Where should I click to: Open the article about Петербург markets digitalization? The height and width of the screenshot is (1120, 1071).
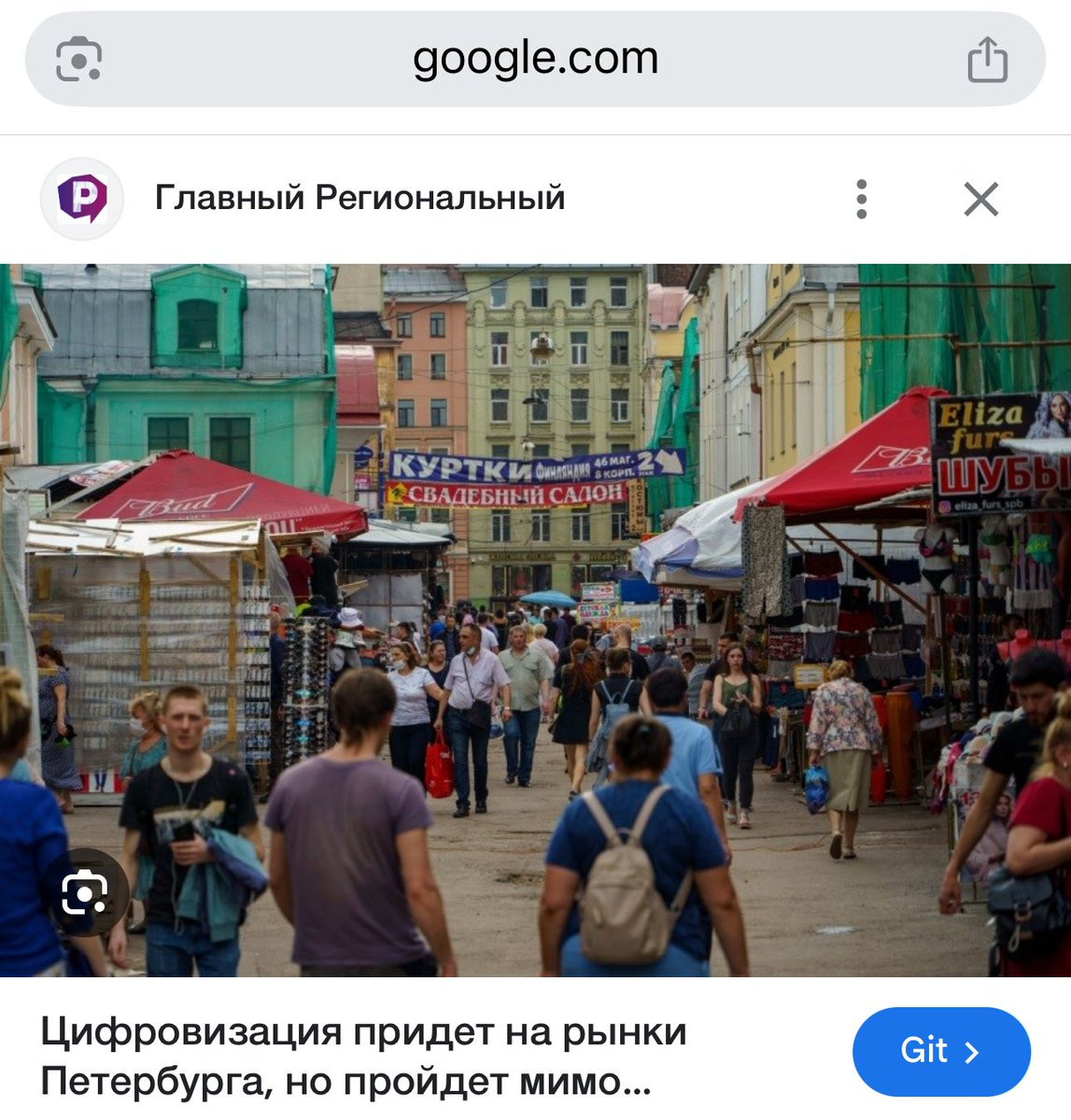coord(364,1057)
